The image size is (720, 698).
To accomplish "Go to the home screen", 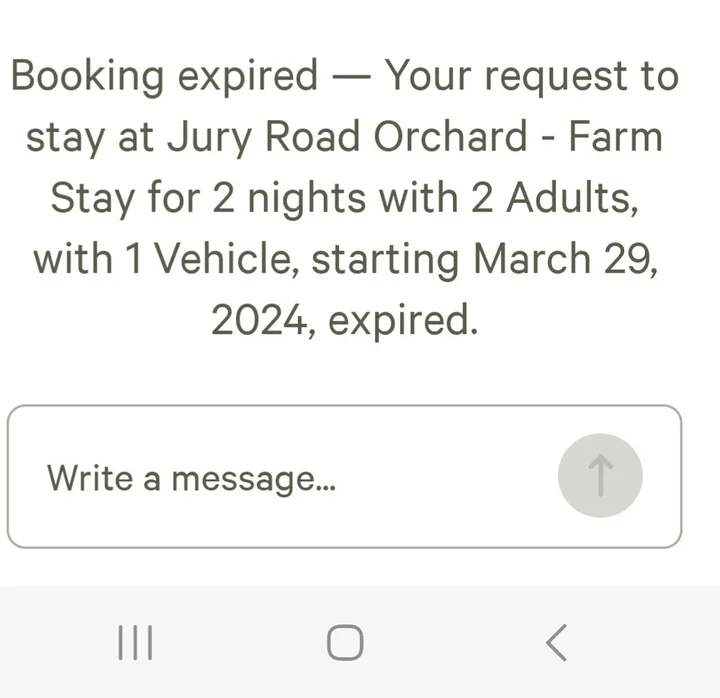I will (345, 642).
